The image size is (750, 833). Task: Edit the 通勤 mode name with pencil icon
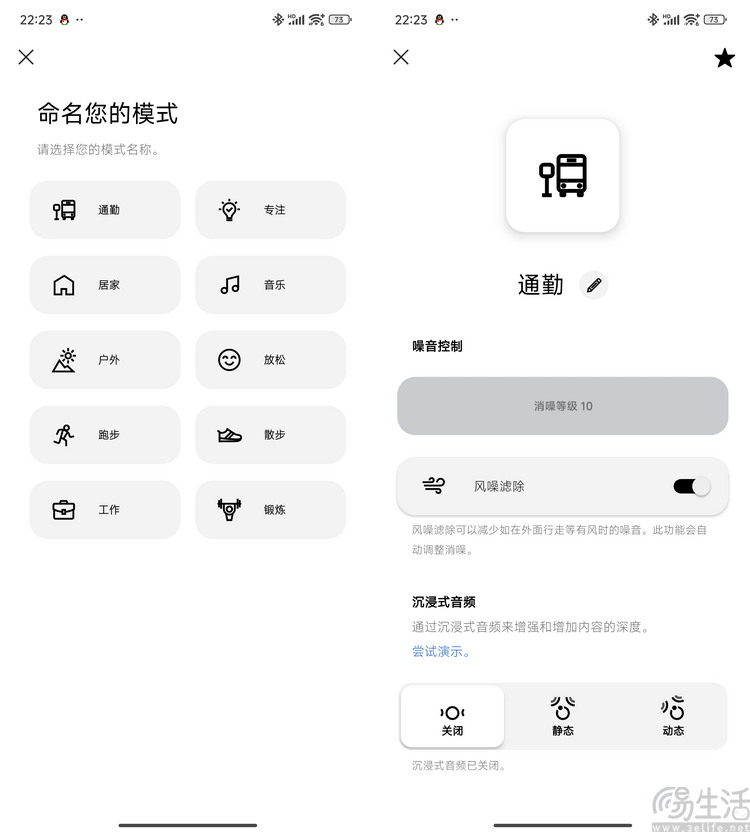594,285
